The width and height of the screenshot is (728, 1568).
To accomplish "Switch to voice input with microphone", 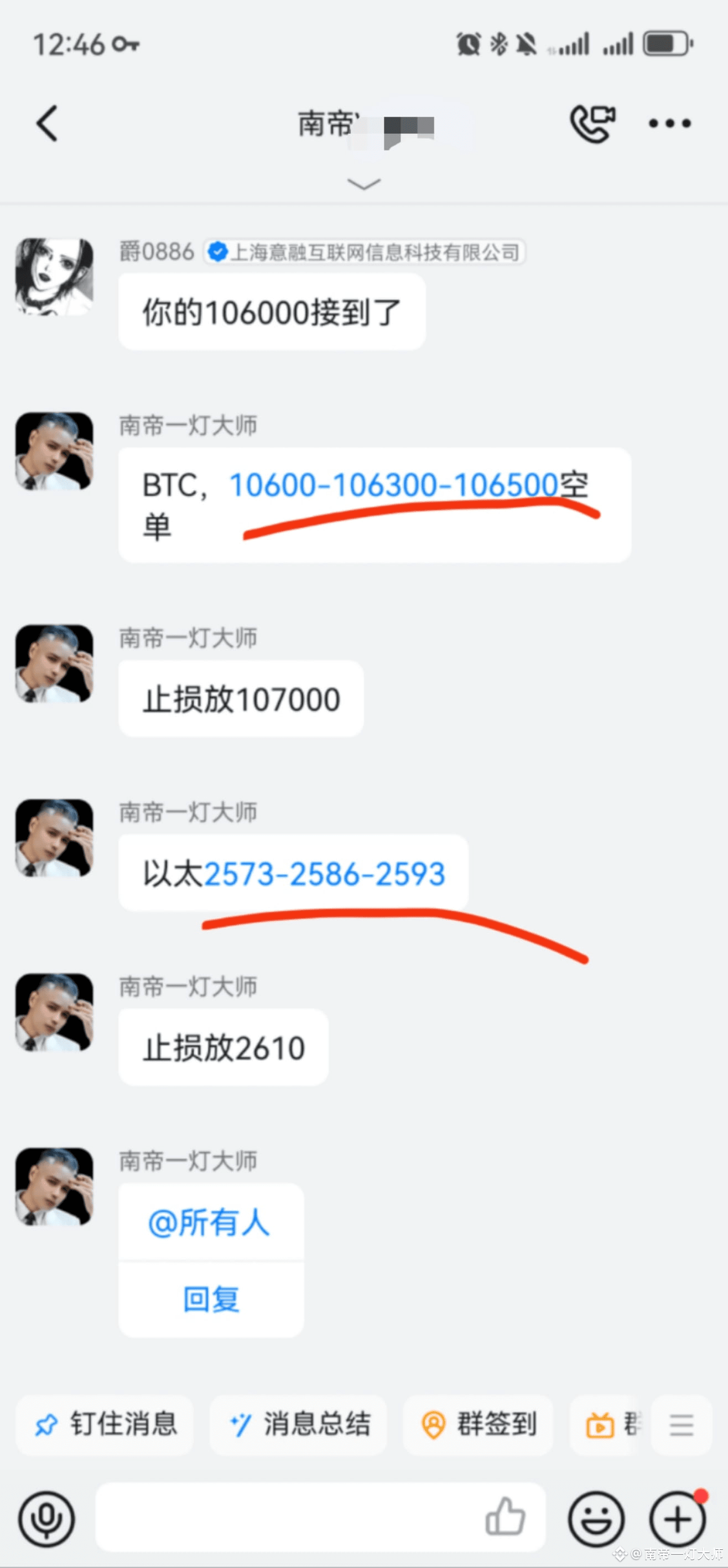I will point(46,1519).
